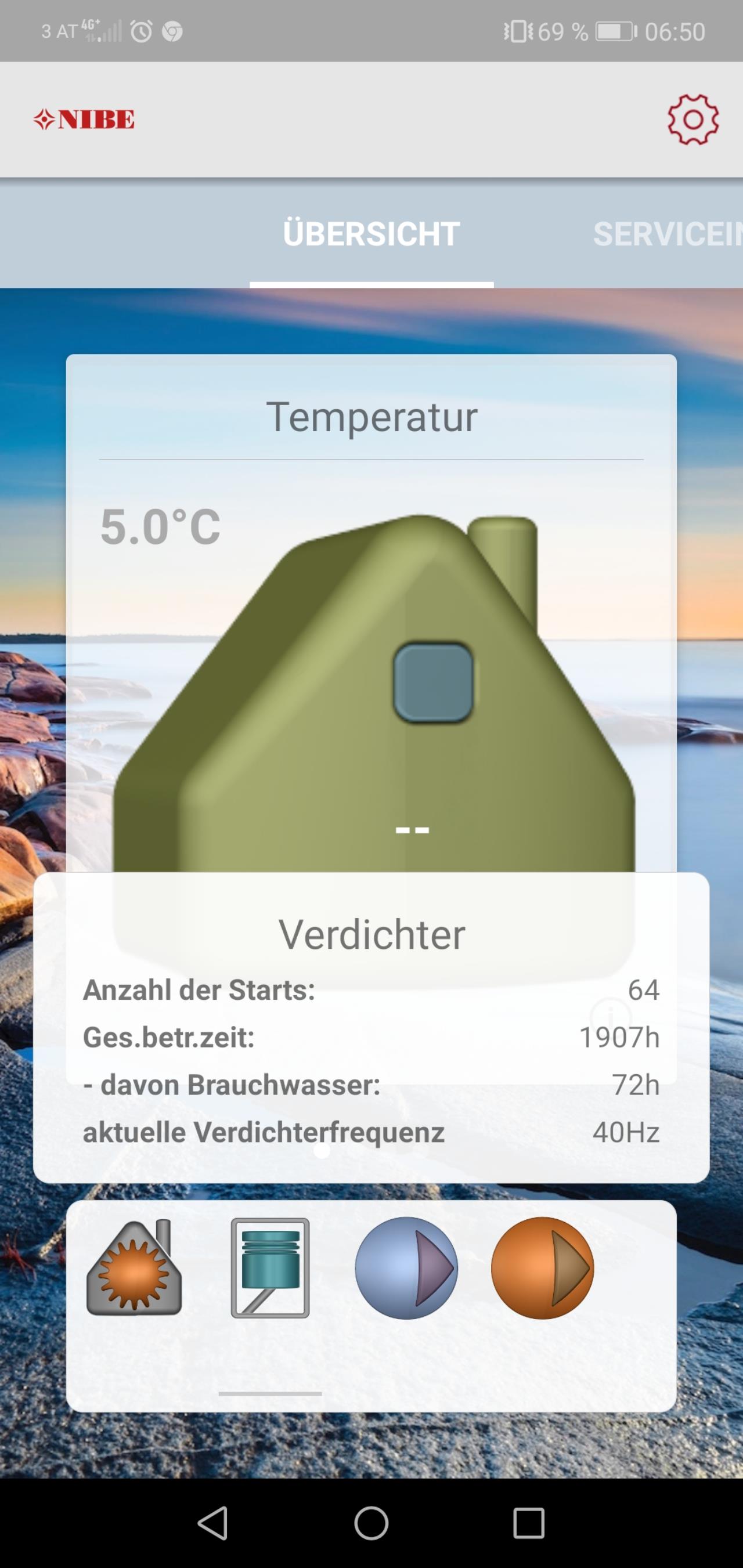Open the settings gear icon
743x1568 pixels.
[693, 120]
